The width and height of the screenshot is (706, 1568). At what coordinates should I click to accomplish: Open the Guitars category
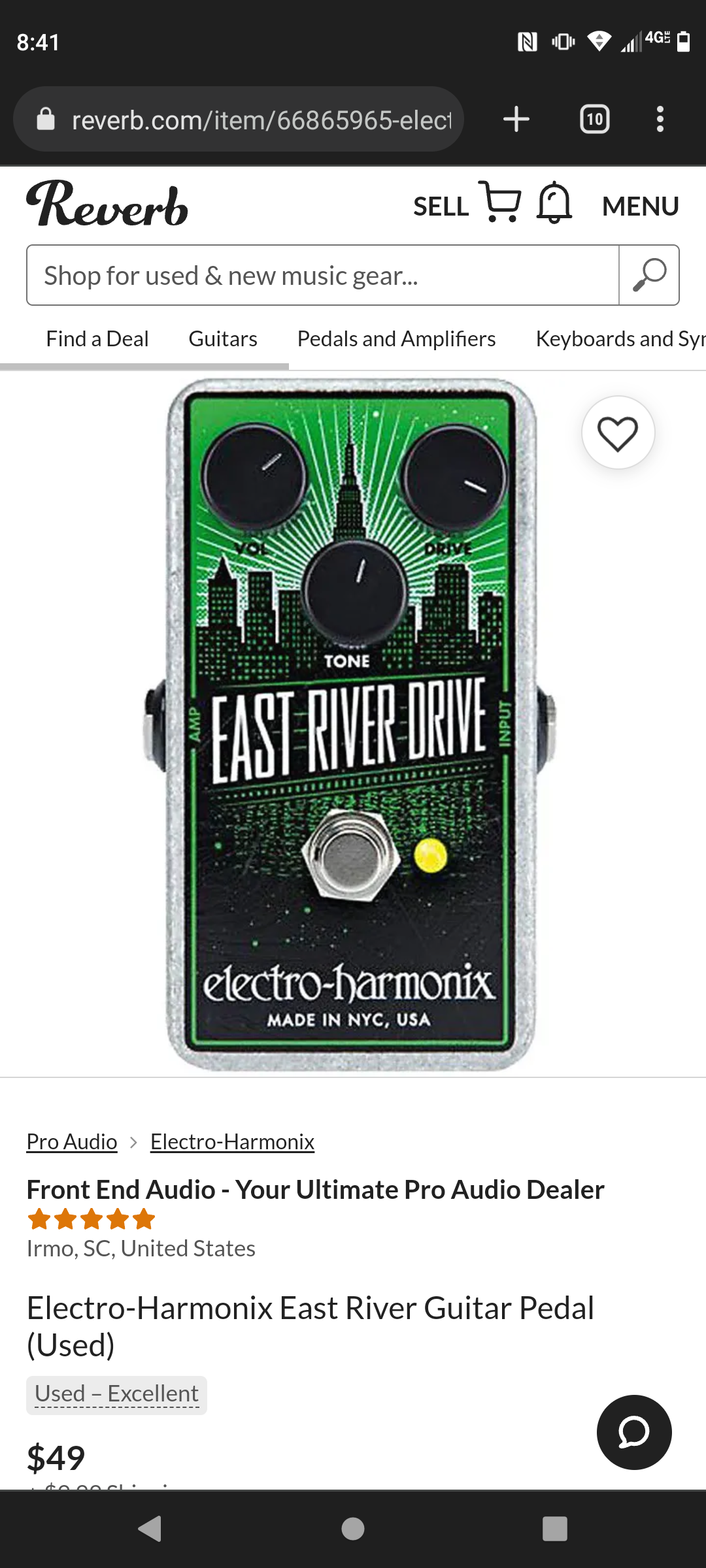[223, 339]
